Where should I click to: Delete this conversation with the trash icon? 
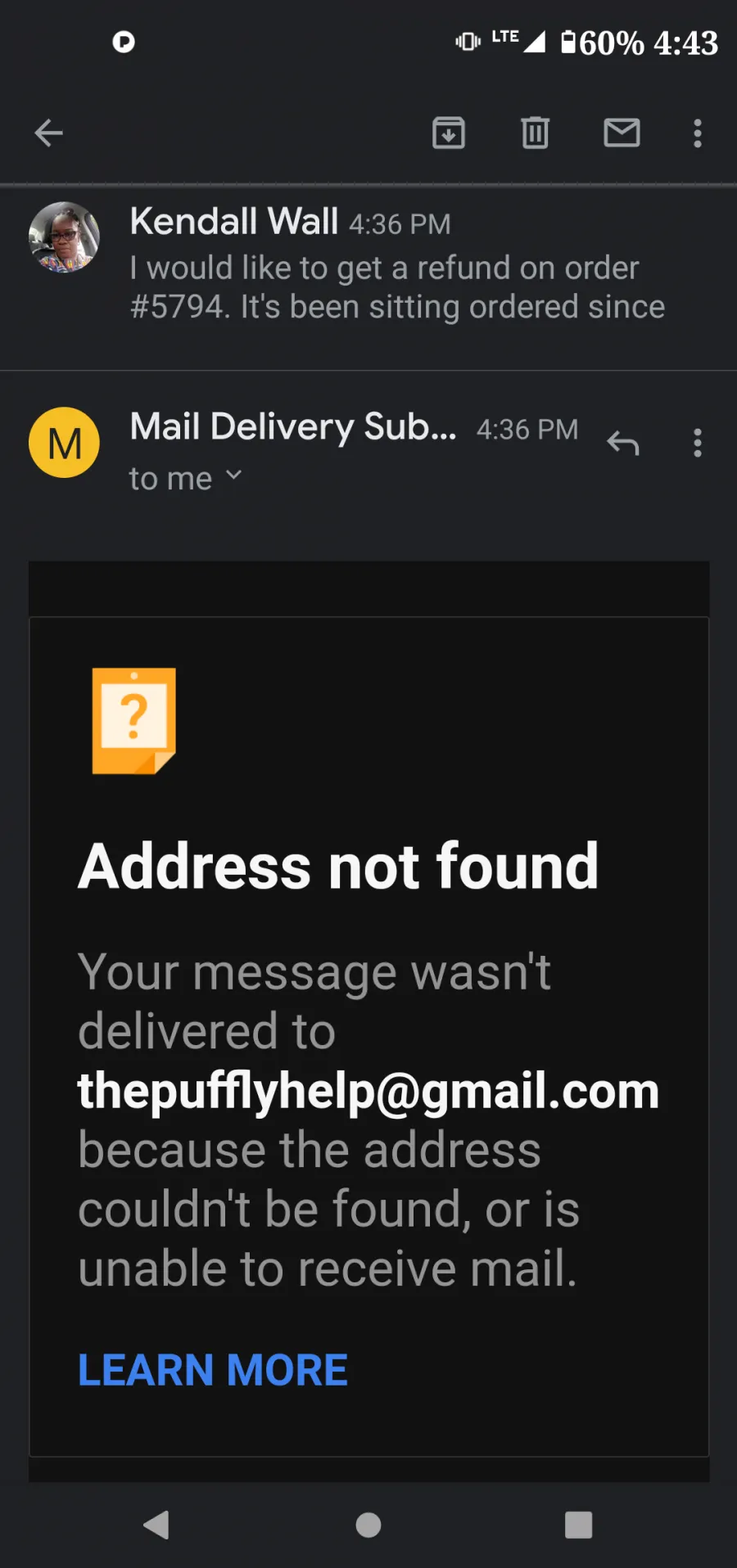pyautogui.click(x=535, y=133)
